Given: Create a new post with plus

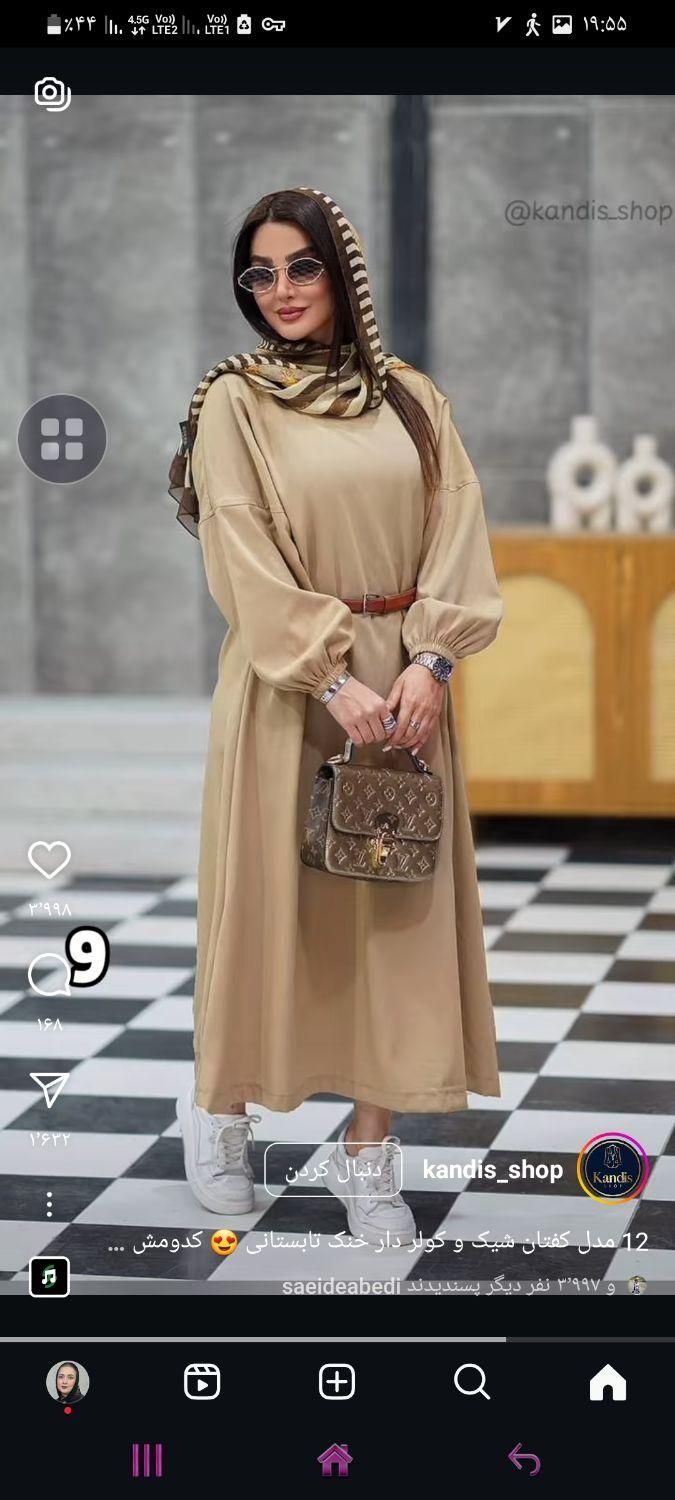Looking at the screenshot, I should (337, 1382).
